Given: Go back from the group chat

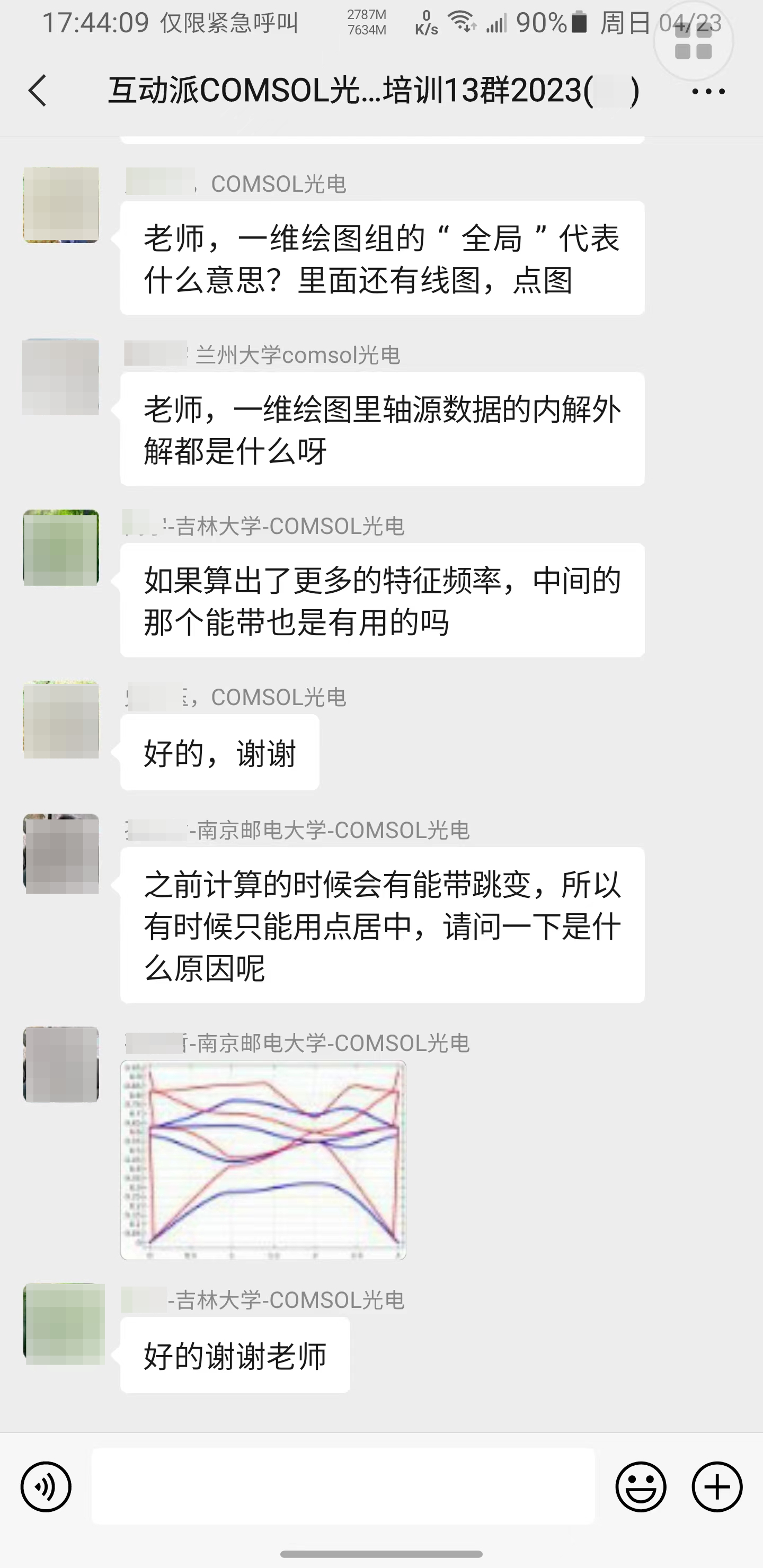Looking at the screenshot, I should pyautogui.click(x=38, y=91).
